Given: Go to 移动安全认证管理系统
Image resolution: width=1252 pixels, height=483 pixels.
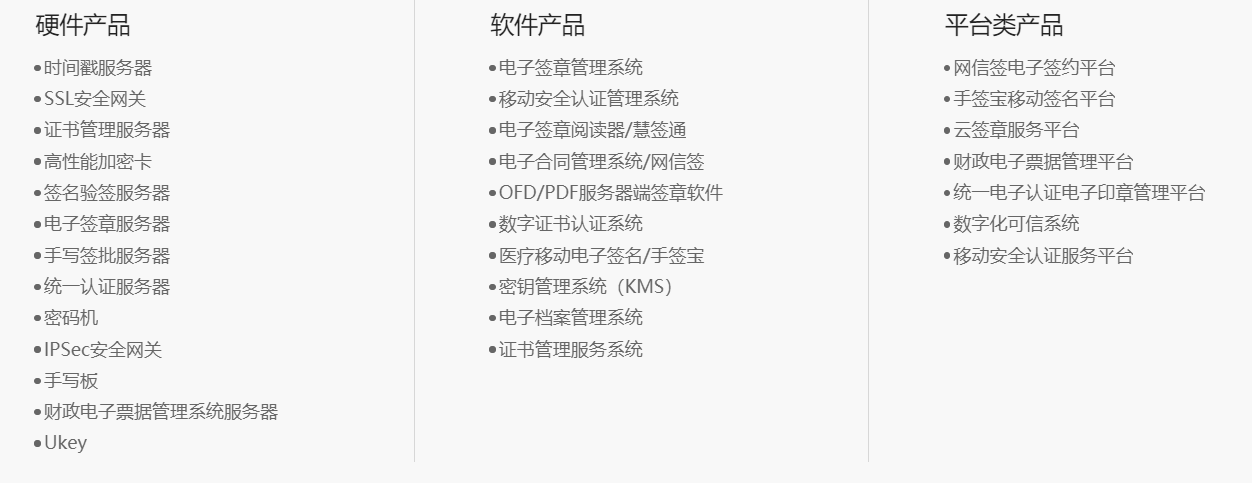Looking at the screenshot, I should point(589,99).
